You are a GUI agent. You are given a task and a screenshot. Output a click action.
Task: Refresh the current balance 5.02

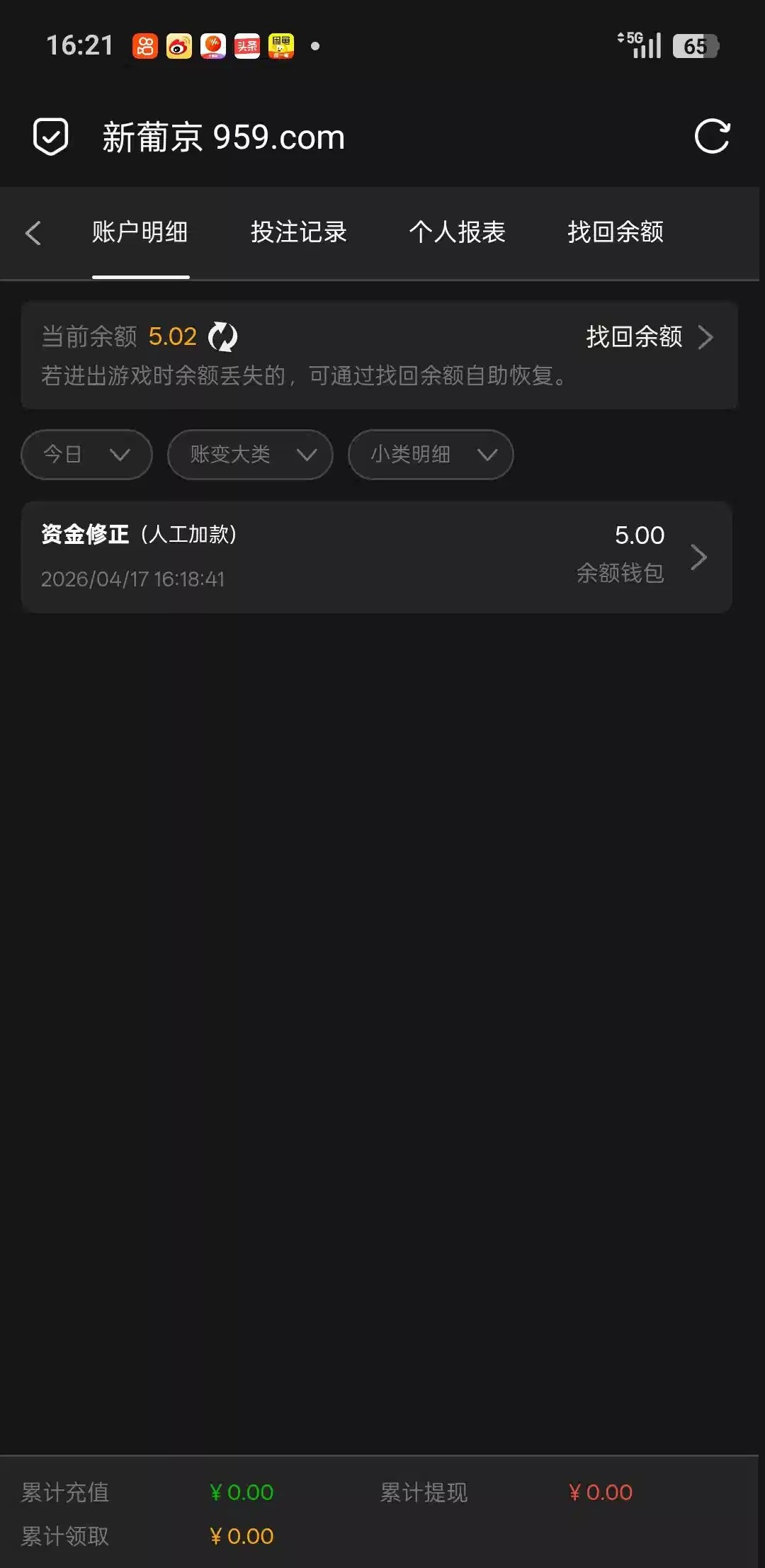tap(223, 337)
